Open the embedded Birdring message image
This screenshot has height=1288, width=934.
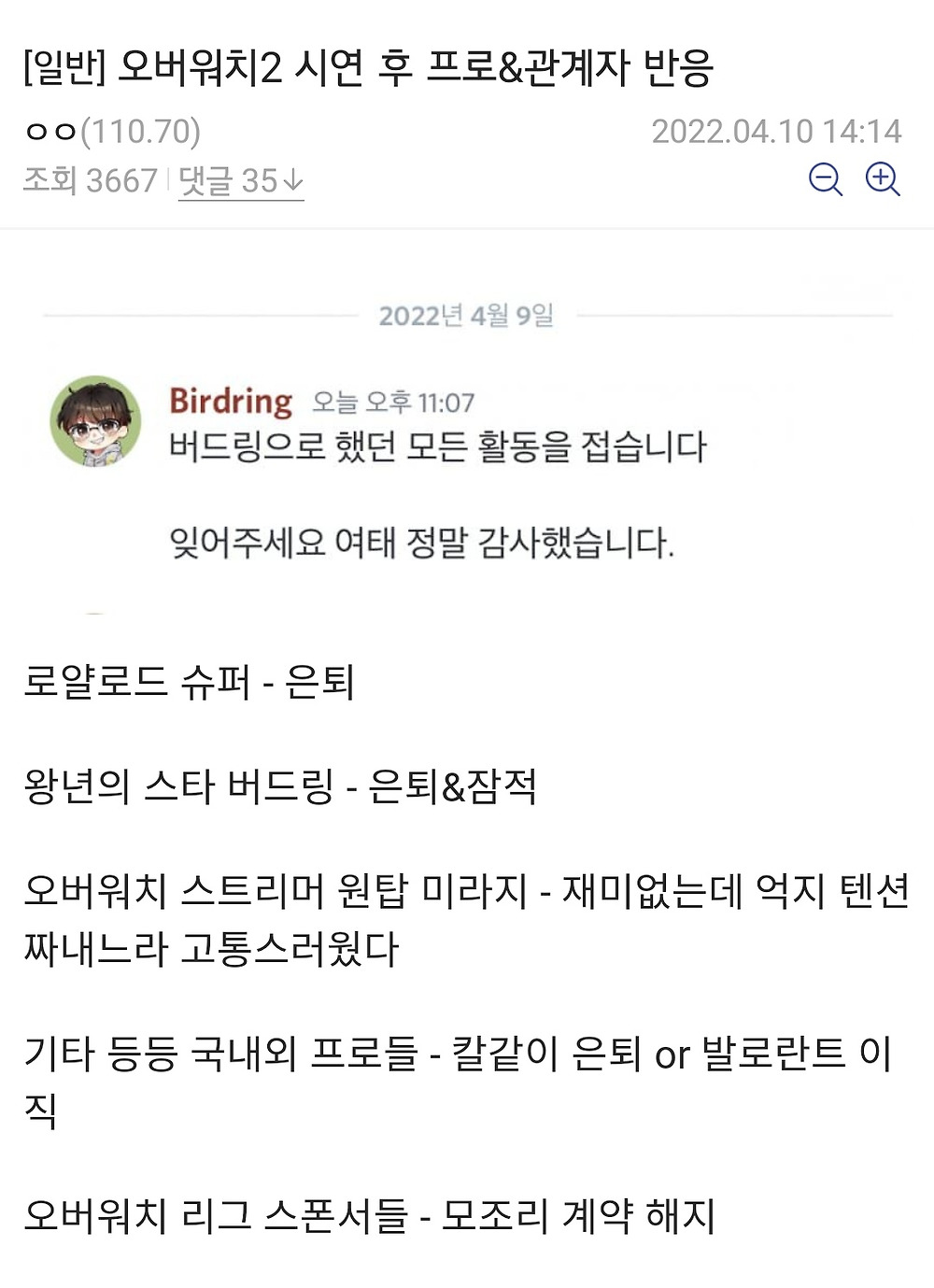[467, 439]
